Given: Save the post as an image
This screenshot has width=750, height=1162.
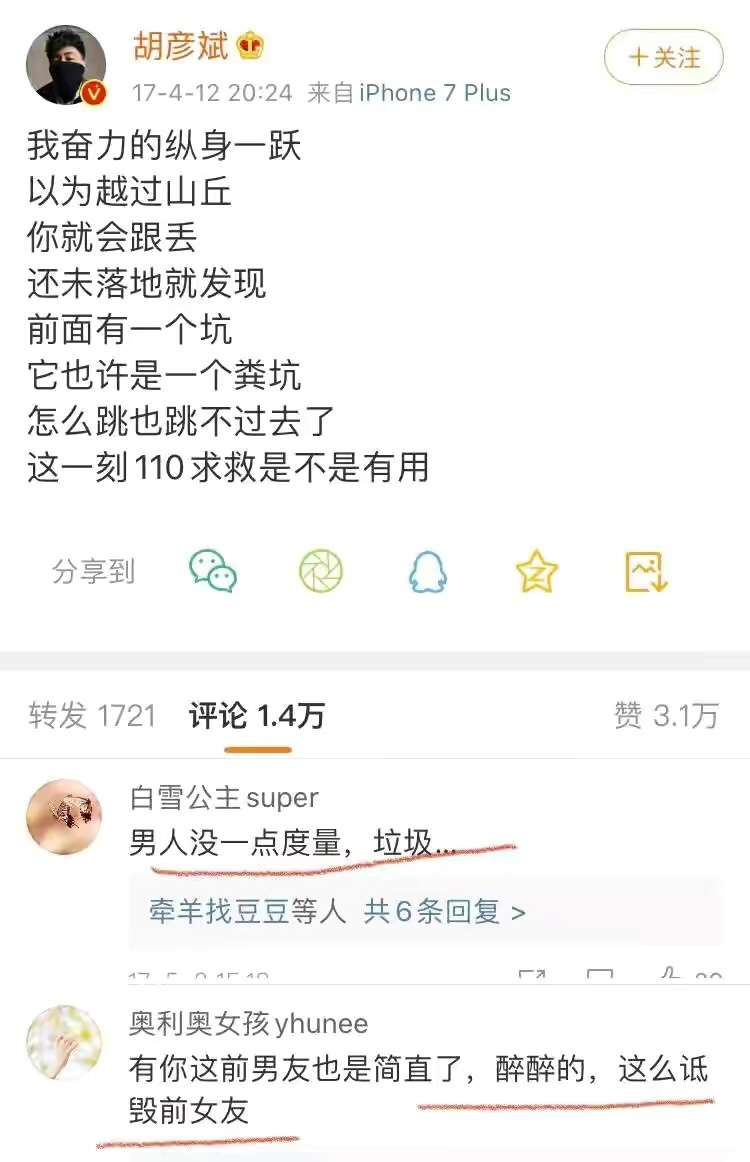Looking at the screenshot, I should tap(645, 572).
